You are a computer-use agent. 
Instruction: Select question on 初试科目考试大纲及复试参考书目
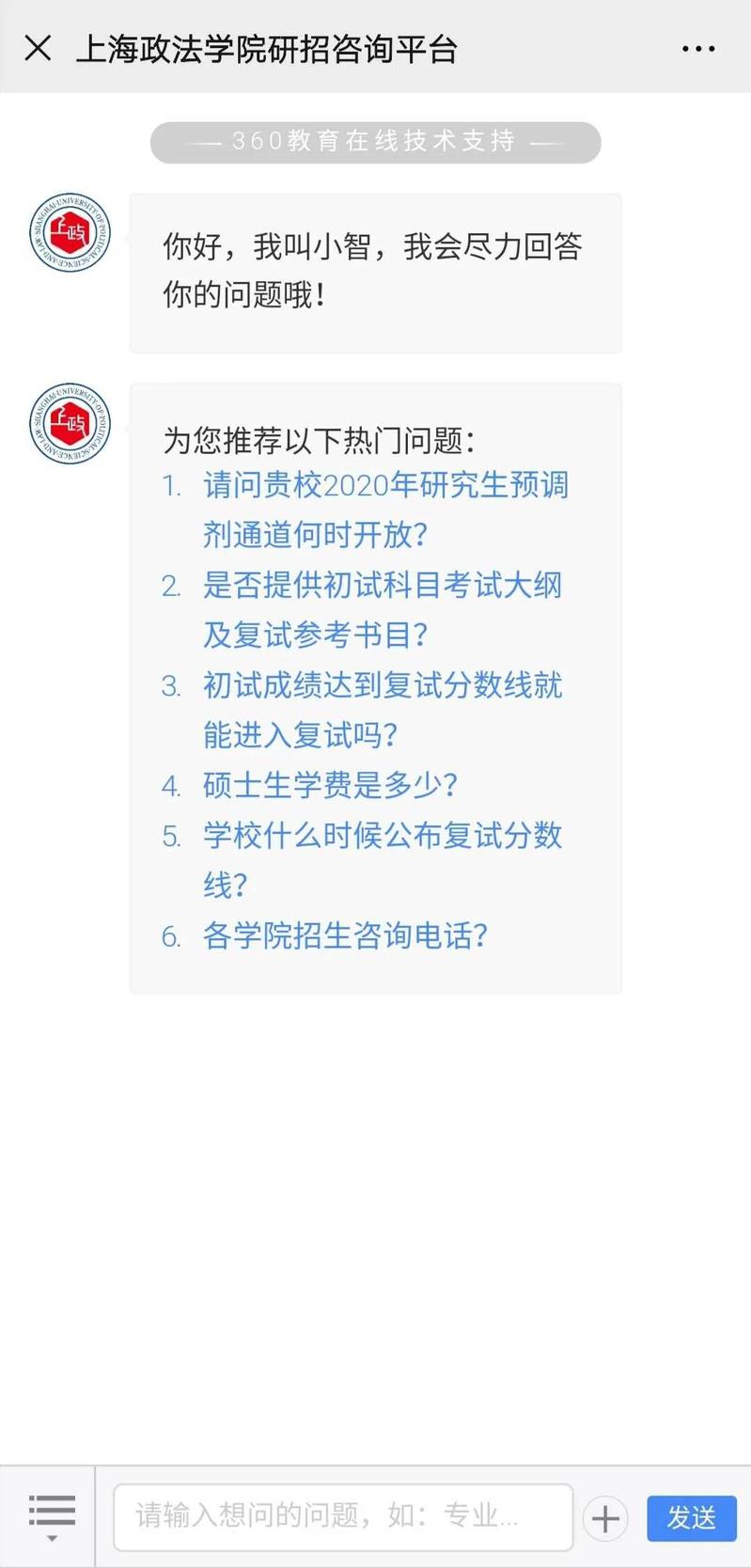382,609
